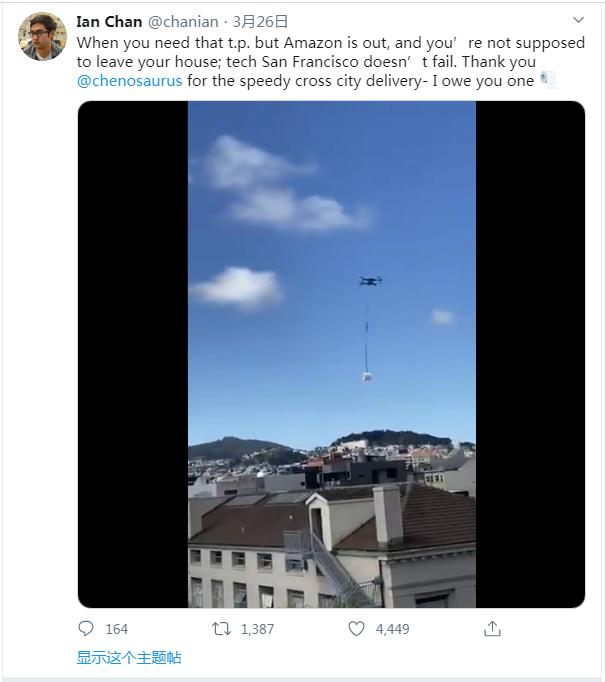Tap the 显示这个主题帖 link
Viewport: 605px width, 682px height.
(129, 657)
